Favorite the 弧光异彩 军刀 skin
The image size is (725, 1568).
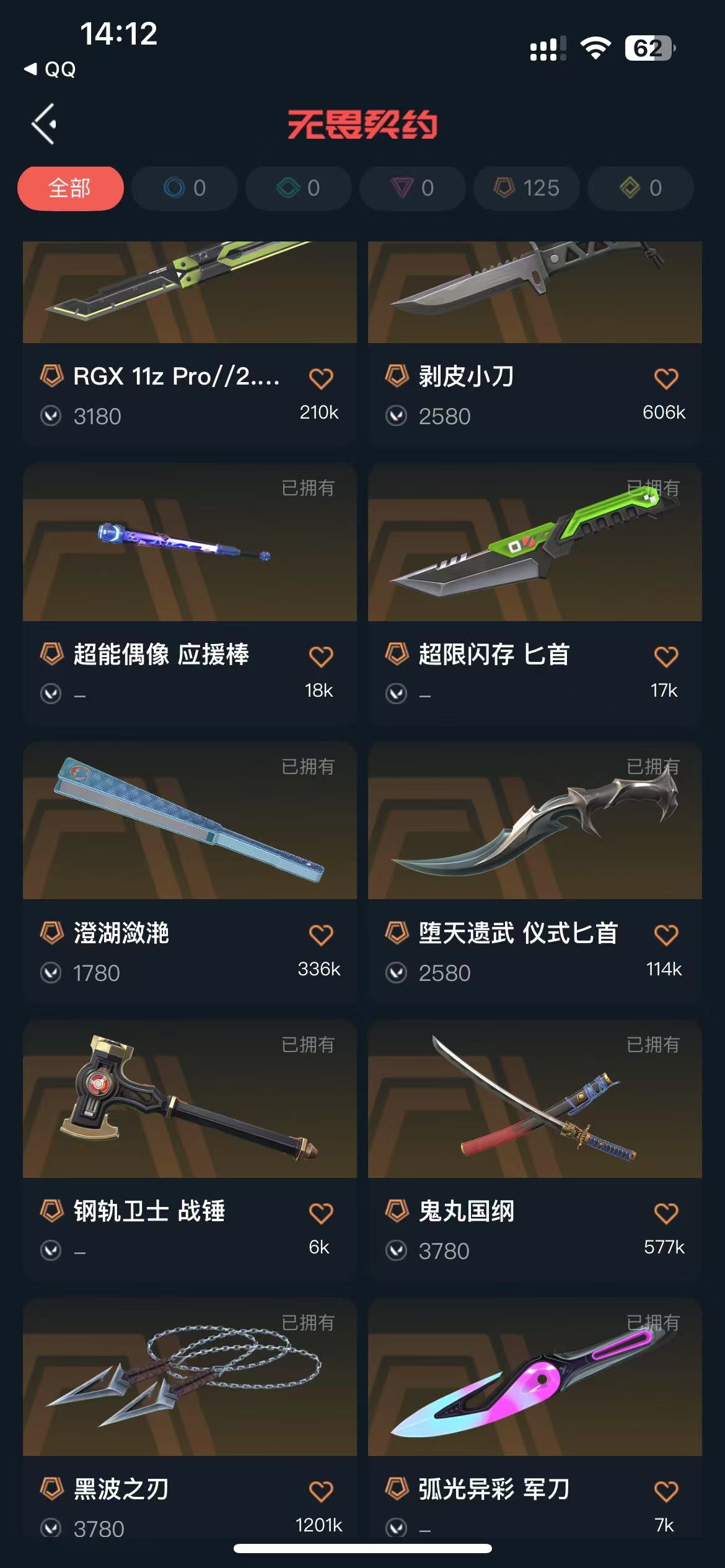click(x=666, y=1491)
